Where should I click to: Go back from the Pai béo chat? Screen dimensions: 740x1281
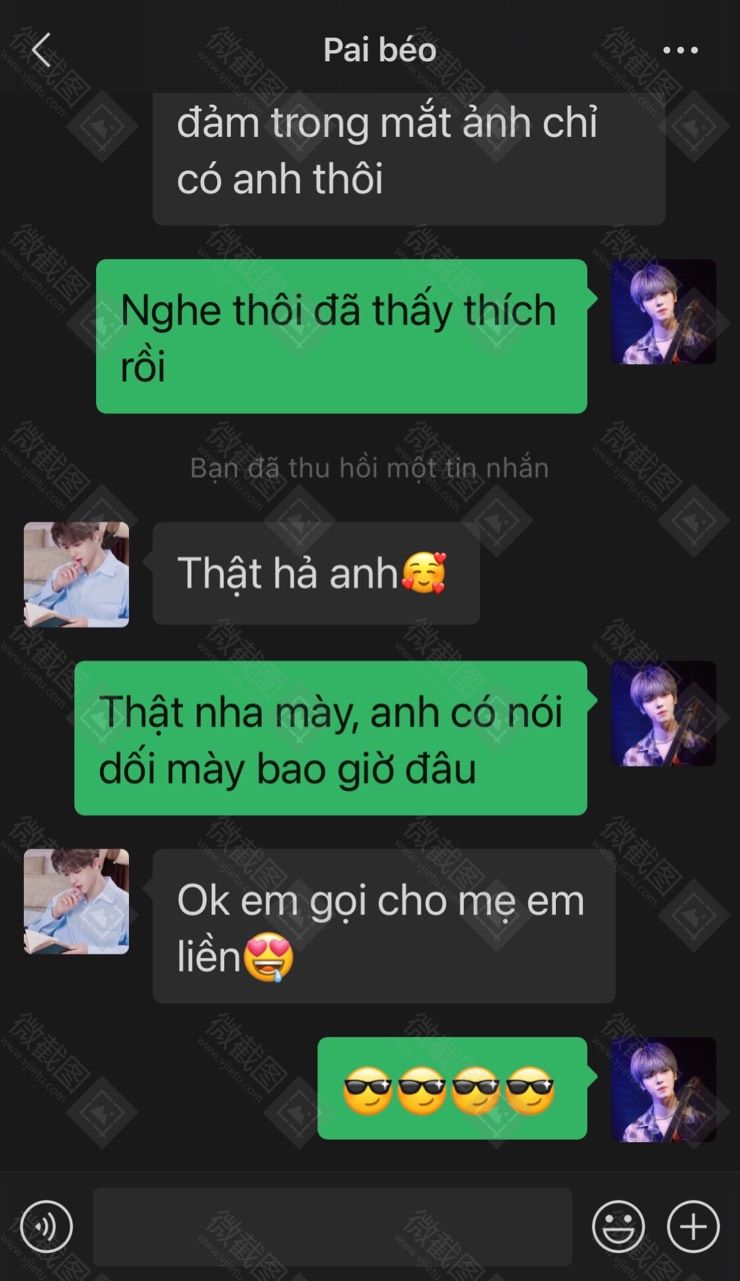41,49
